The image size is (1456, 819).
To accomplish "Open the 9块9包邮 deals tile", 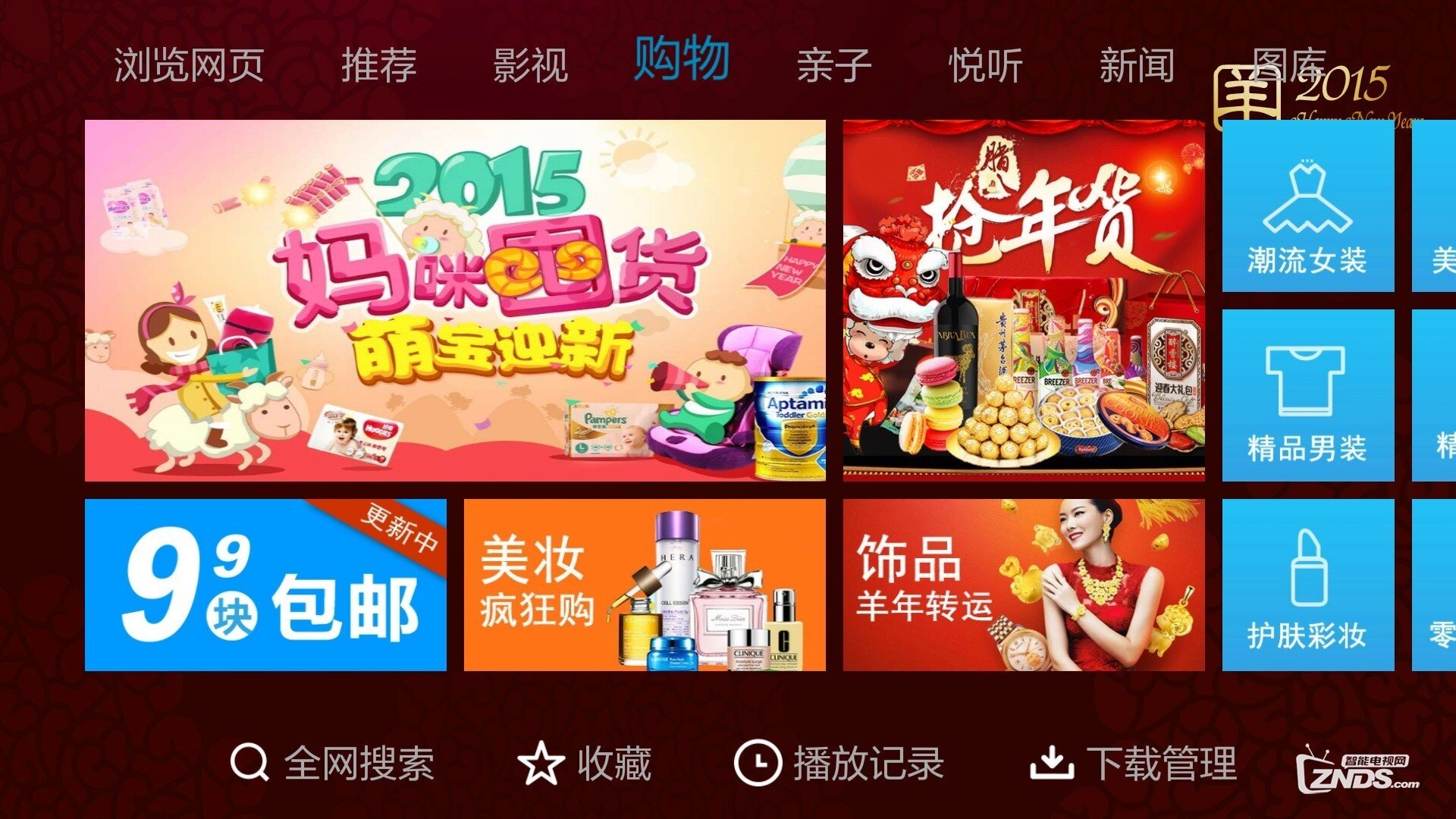I will [265, 585].
